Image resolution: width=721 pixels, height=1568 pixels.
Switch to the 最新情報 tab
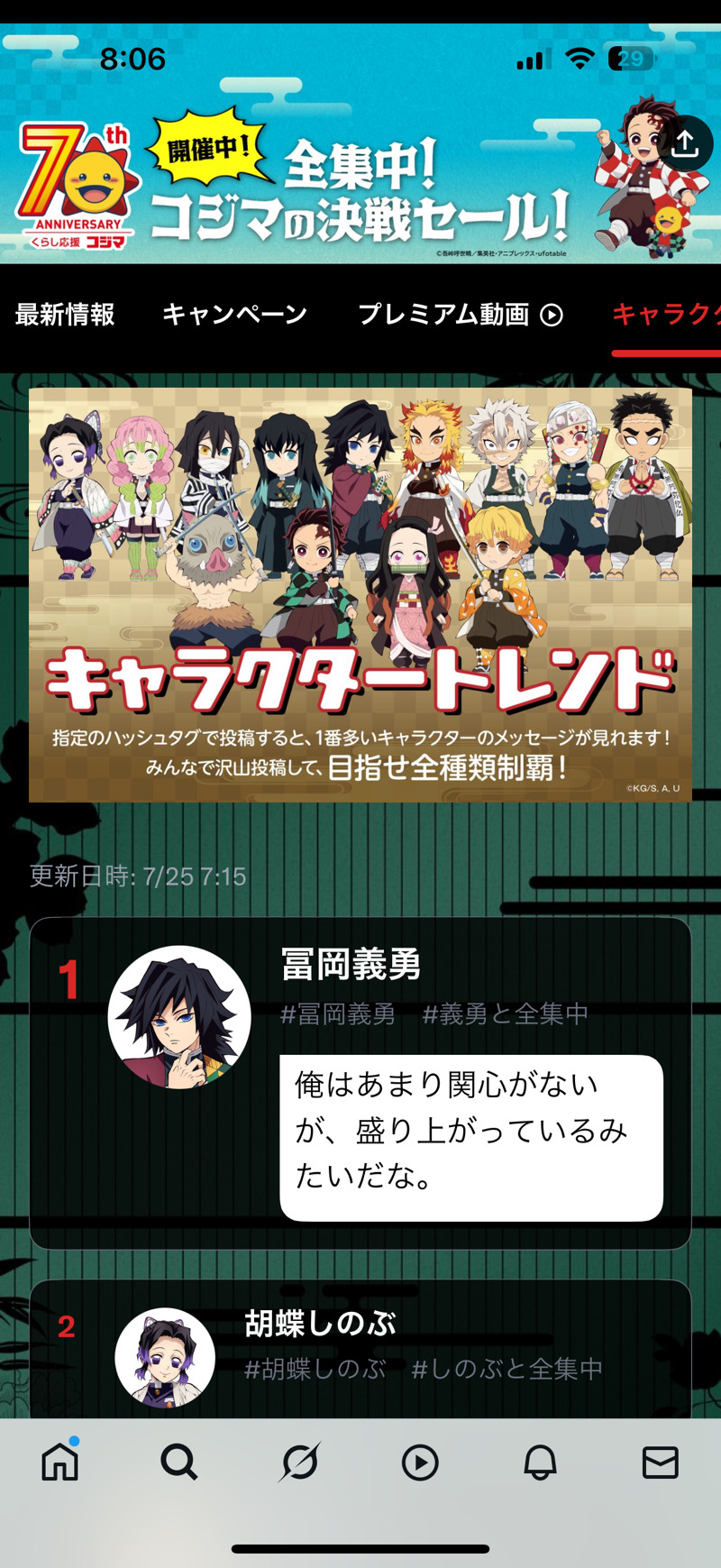(65, 314)
